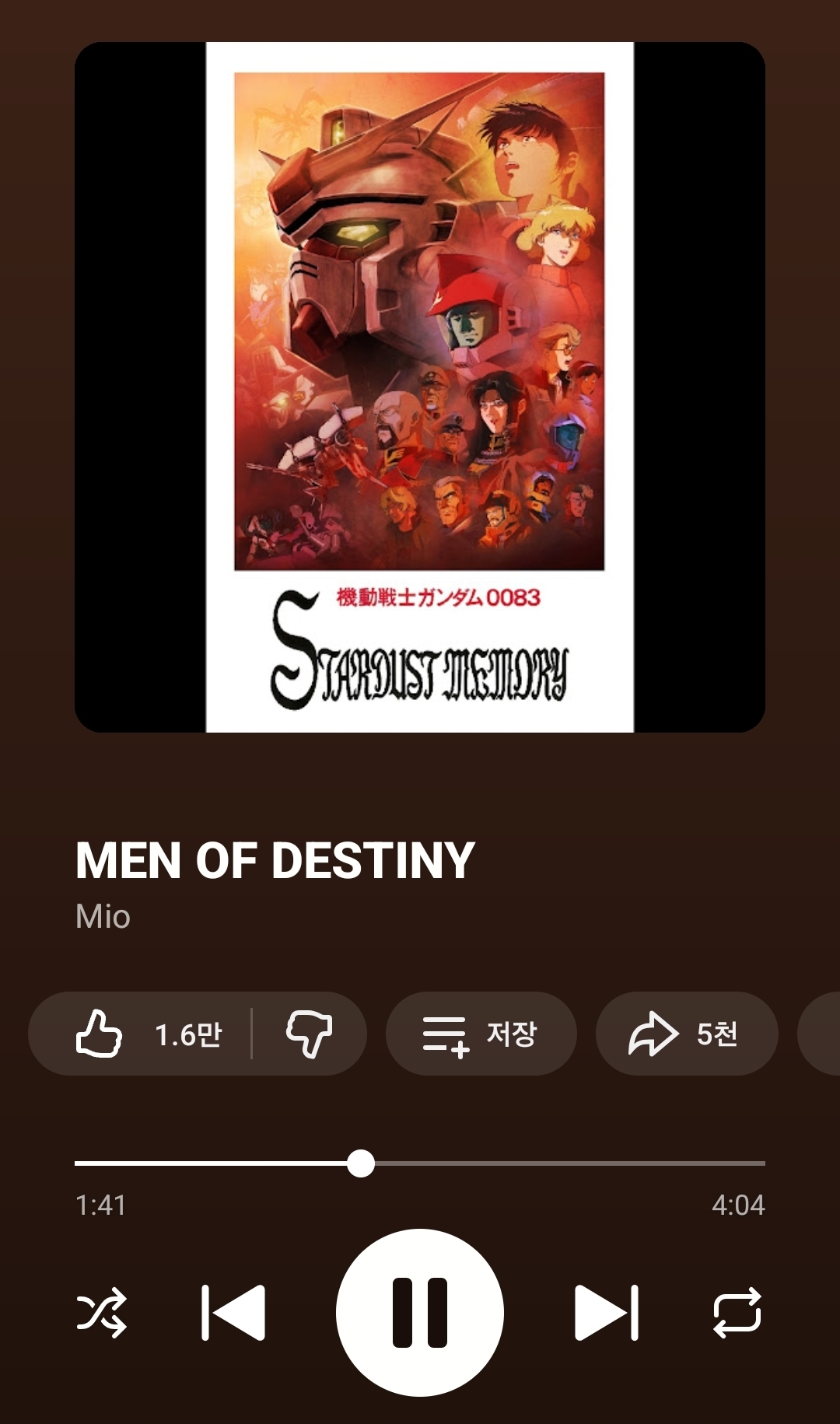Save song with the 저장 button
The image size is (840, 1424).
(x=481, y=1034)
